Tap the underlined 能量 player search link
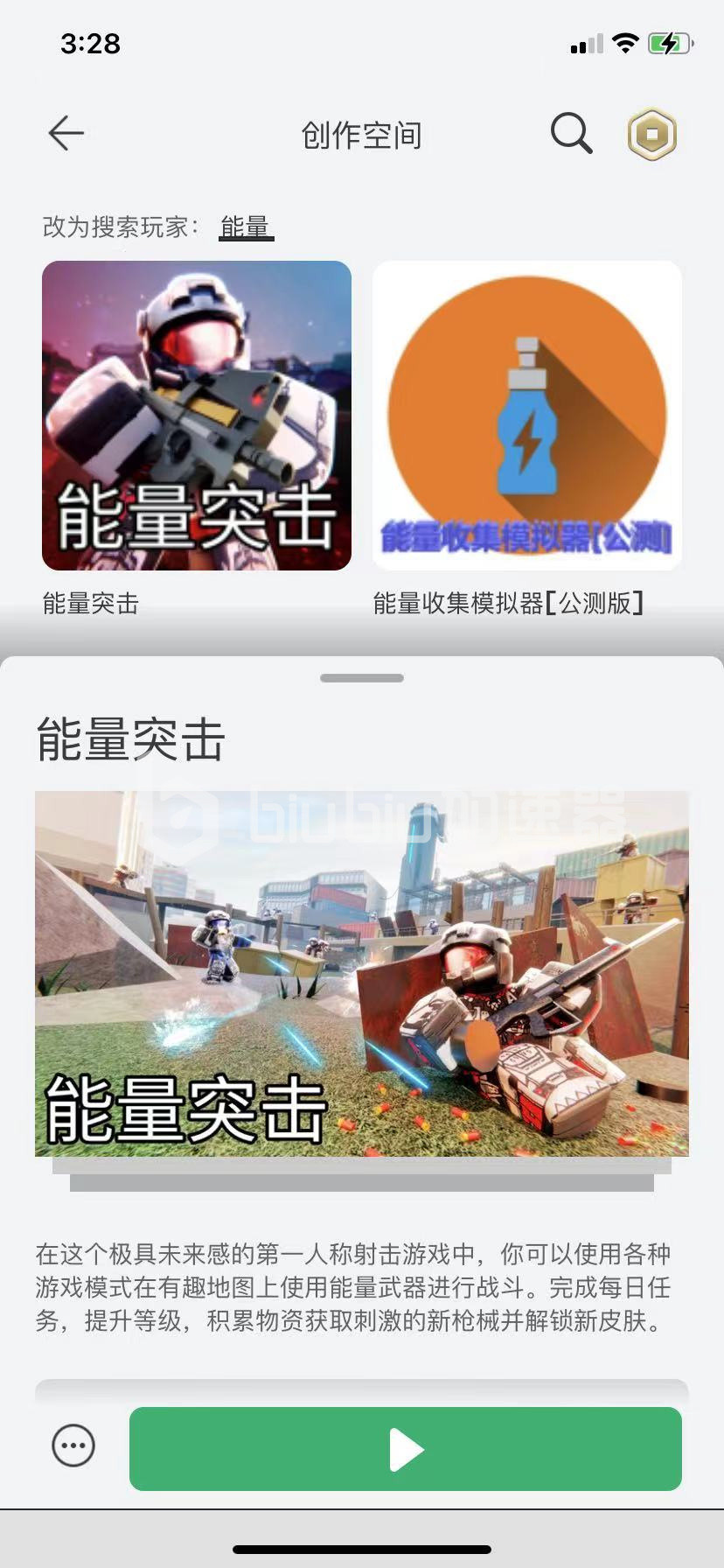The image size is (724, 1568). pos(246,227)
